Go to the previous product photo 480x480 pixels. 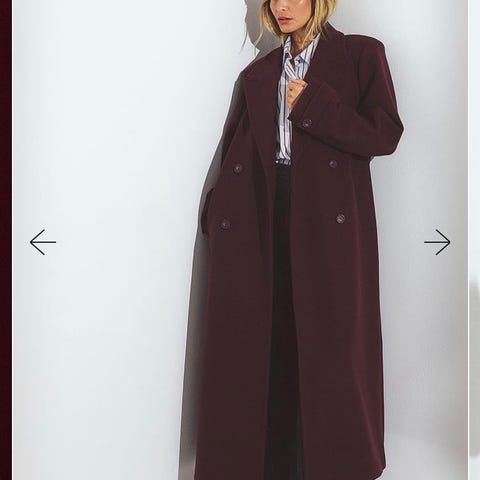pos(43,242)
